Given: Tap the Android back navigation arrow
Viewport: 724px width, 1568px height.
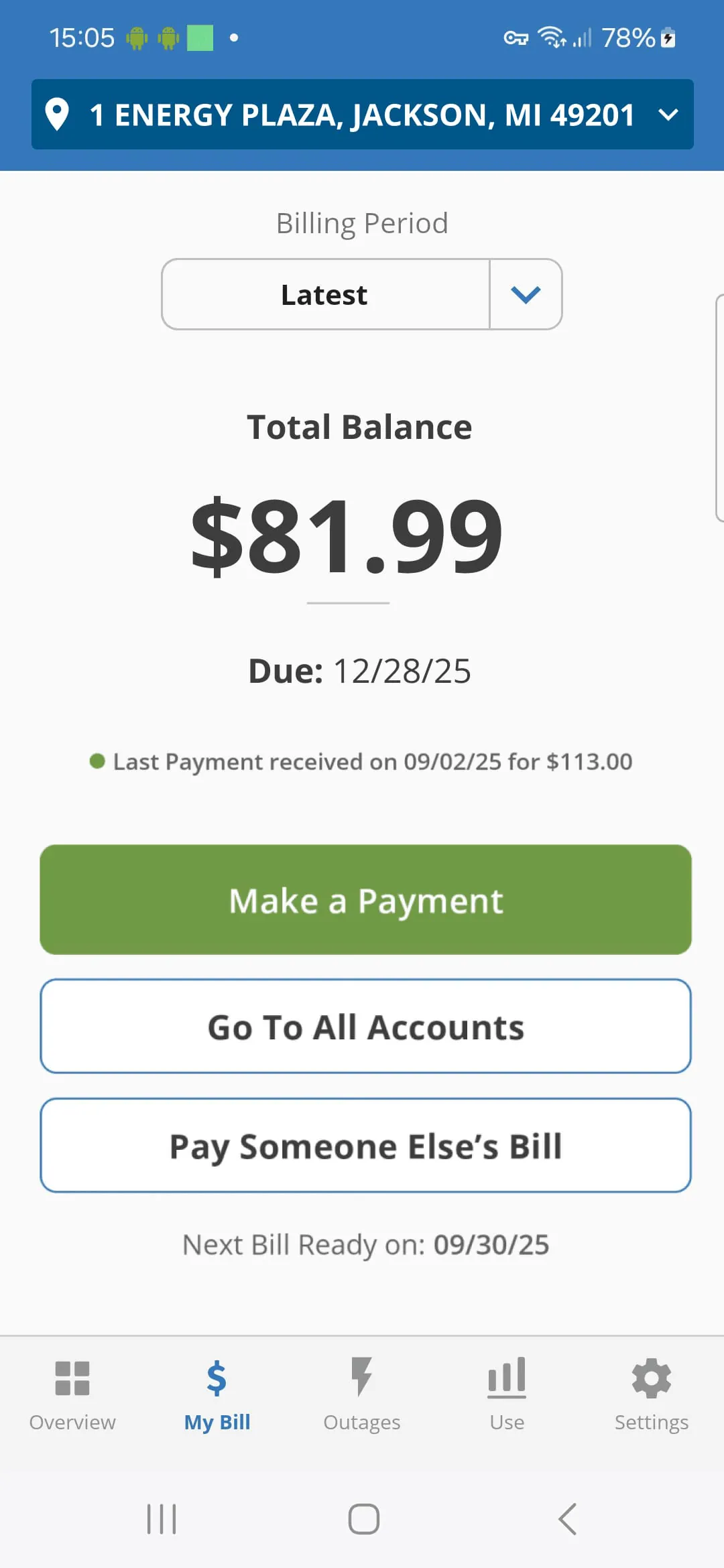Looking at the screenshot, I should (566, 1519).
